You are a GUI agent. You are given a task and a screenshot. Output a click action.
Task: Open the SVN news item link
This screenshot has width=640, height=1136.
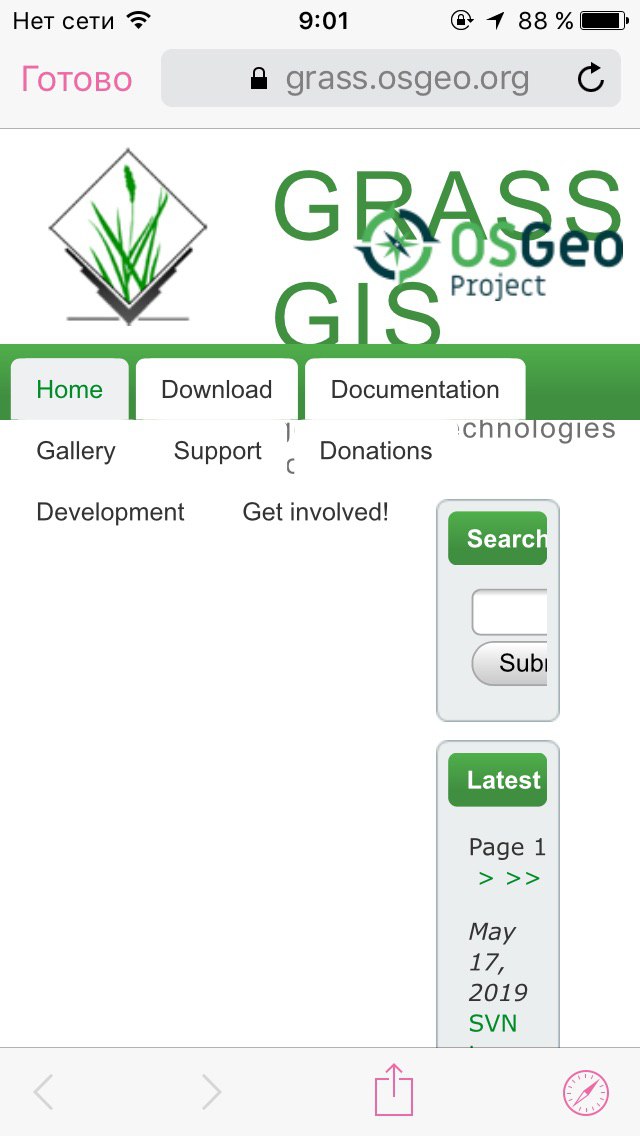click(x=493, y=1023)
